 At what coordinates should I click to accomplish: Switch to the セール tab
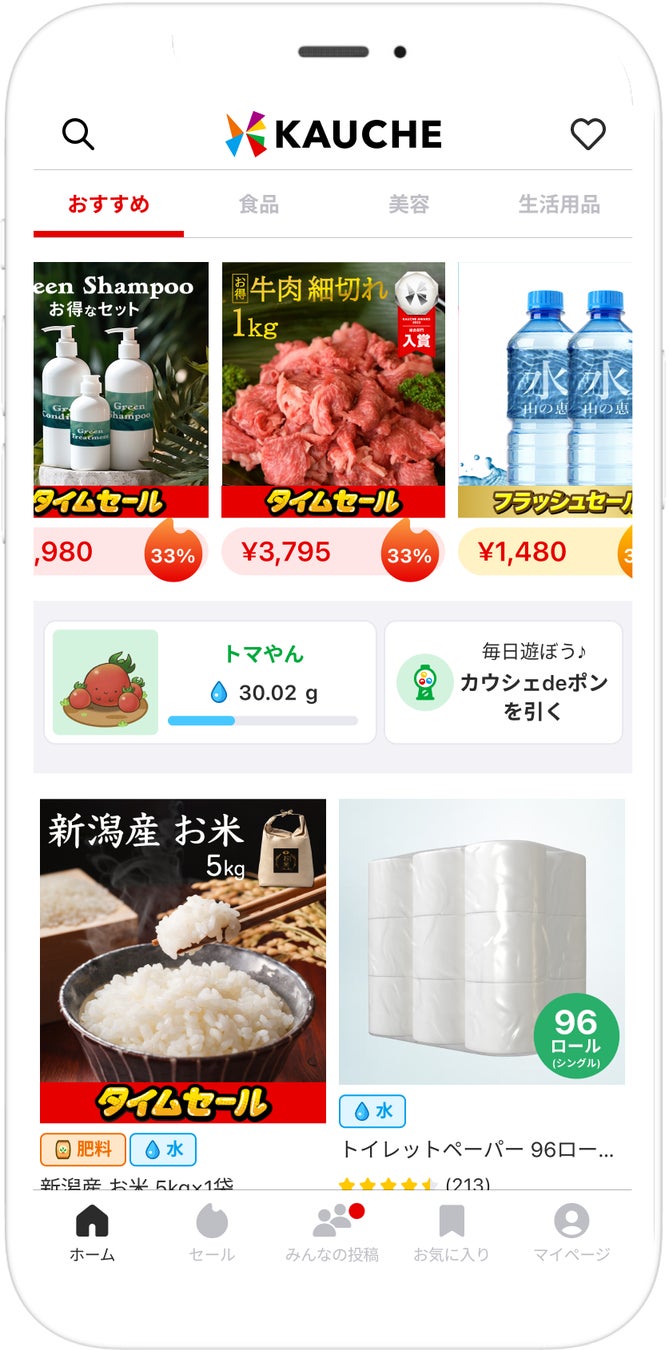pyautogui.click(x=212, y=1233)
